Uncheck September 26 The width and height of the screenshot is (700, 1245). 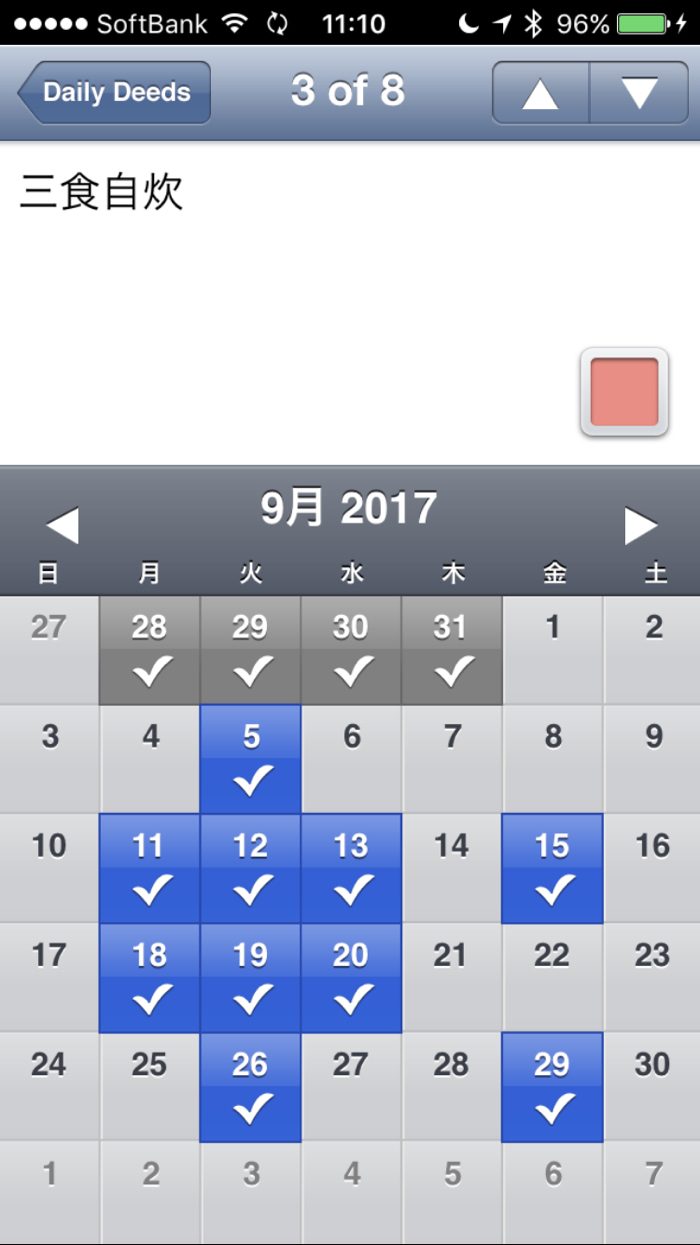[x=251, y=1087]
